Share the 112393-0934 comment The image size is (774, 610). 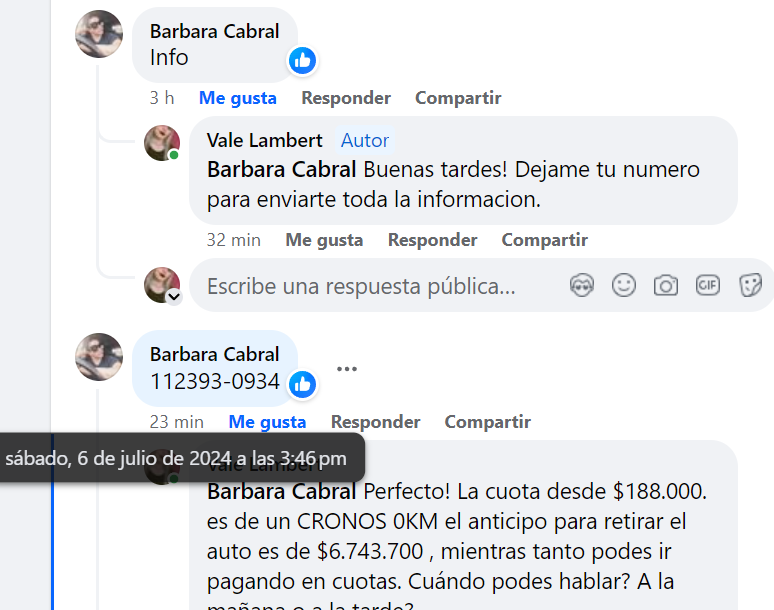tap(487, 422)
